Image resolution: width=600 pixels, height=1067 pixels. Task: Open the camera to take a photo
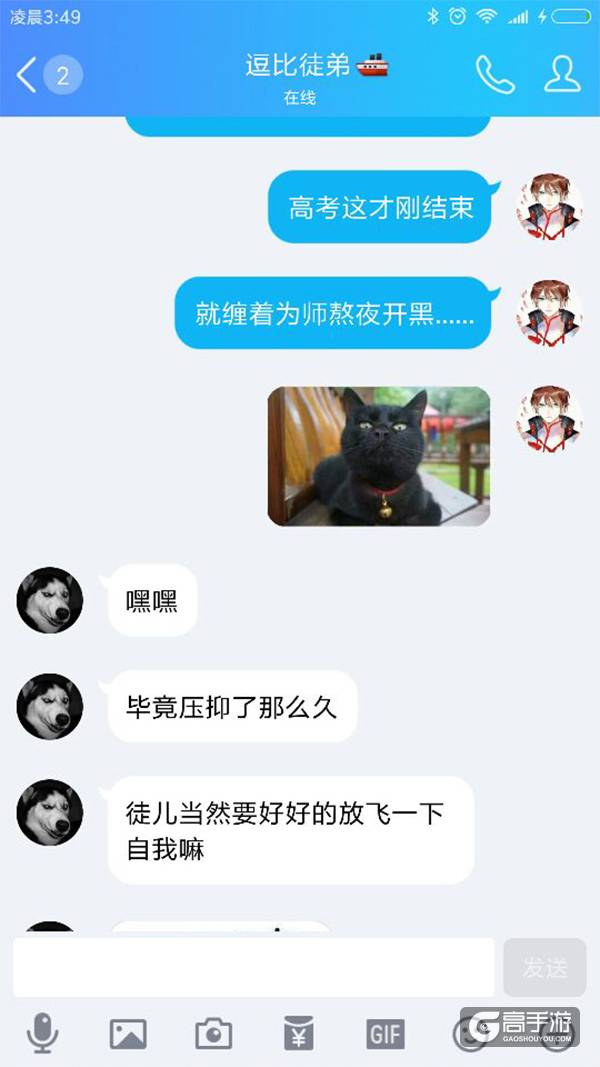[213, 1033]
